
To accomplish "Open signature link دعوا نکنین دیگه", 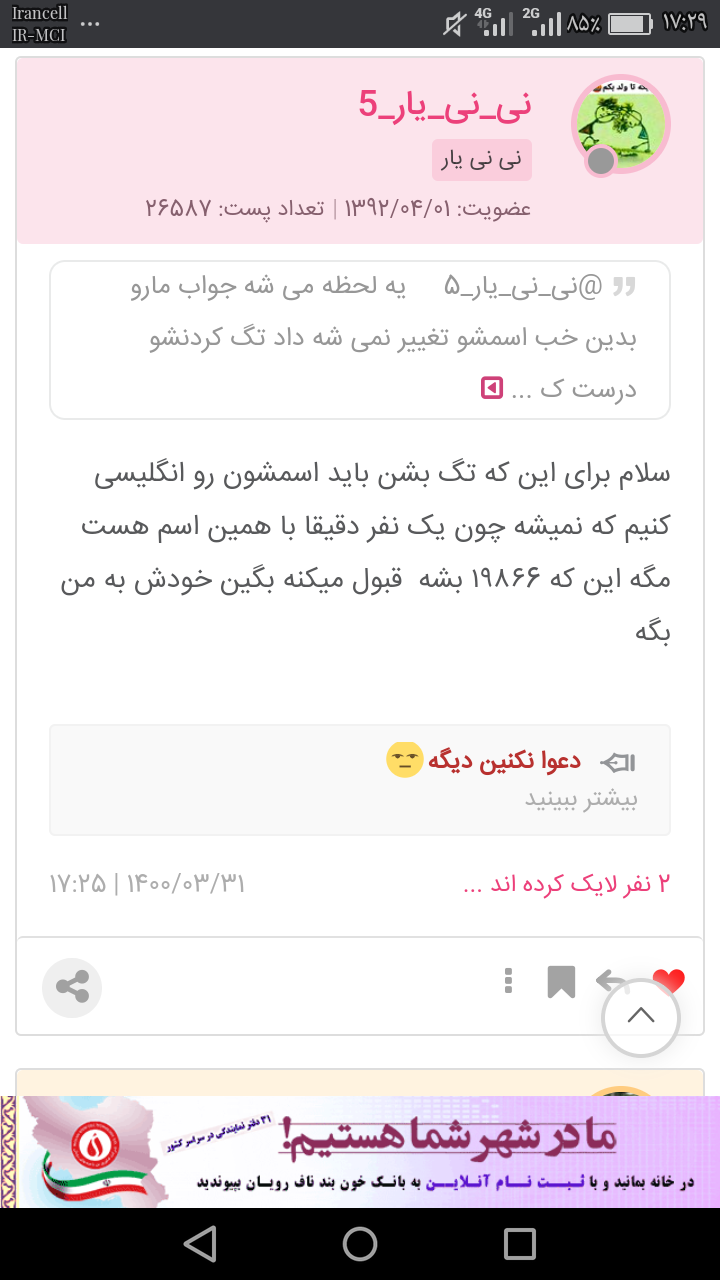I will 505,761.
